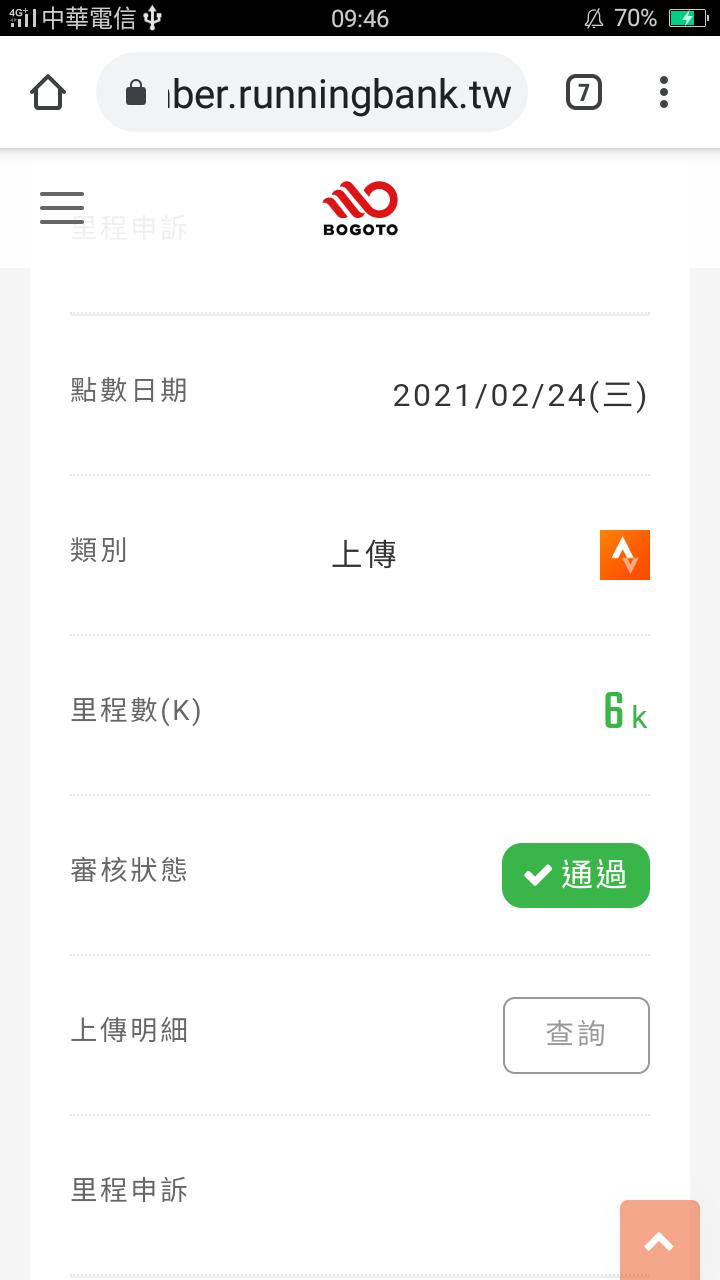Open the hamburger drawer menu

click(x=62, y=207)
